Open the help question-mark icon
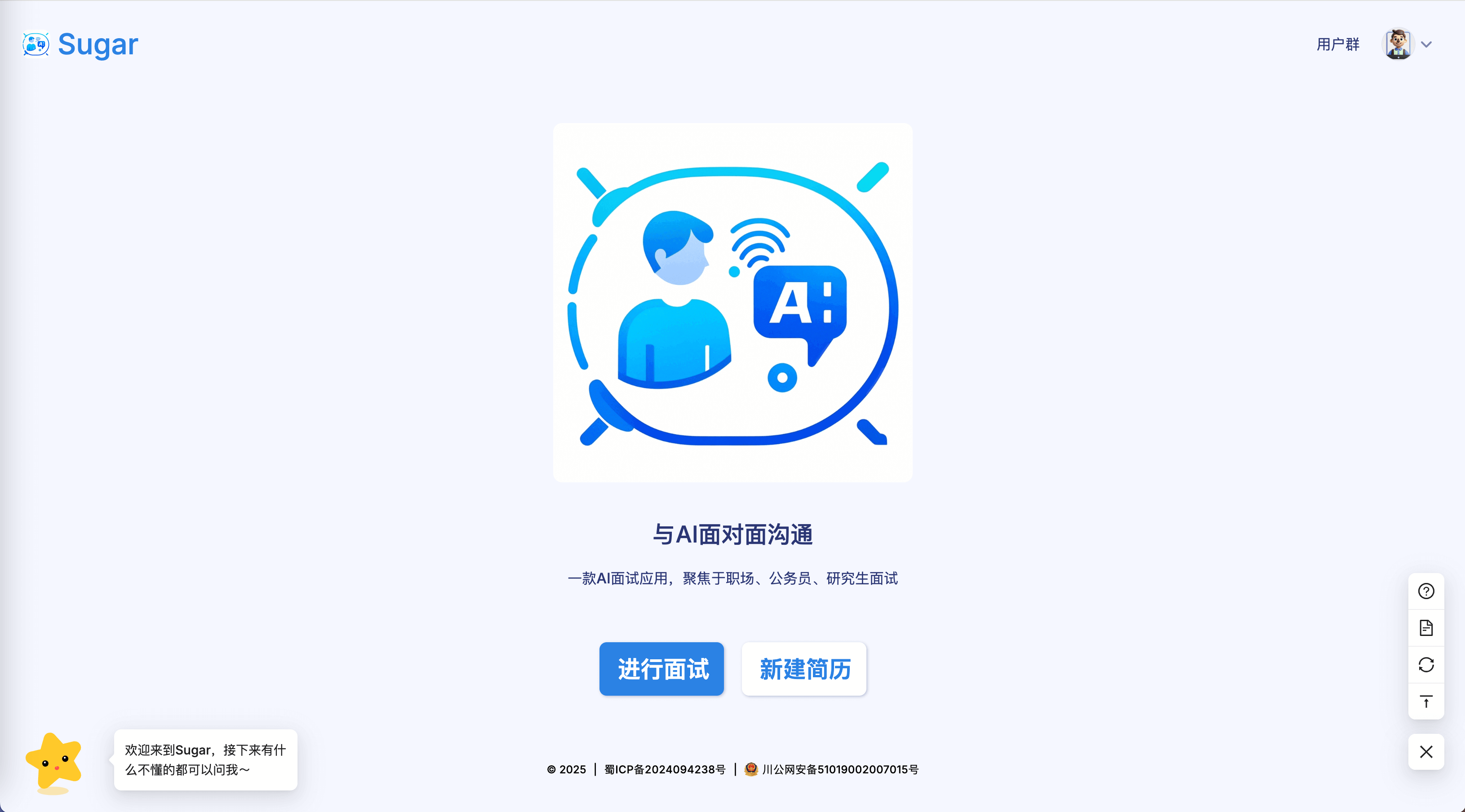 click(x=1426, y=591)
